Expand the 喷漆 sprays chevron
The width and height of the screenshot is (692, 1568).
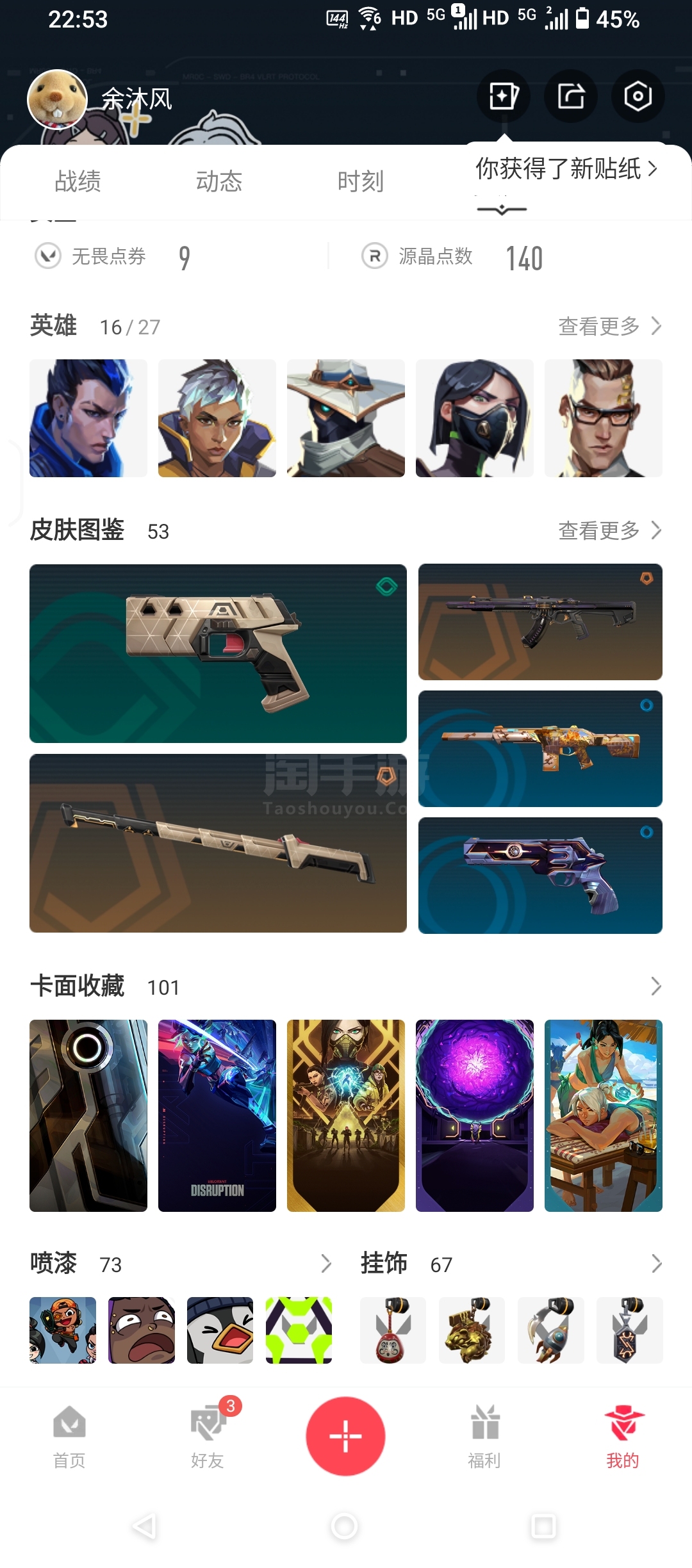325,1264
